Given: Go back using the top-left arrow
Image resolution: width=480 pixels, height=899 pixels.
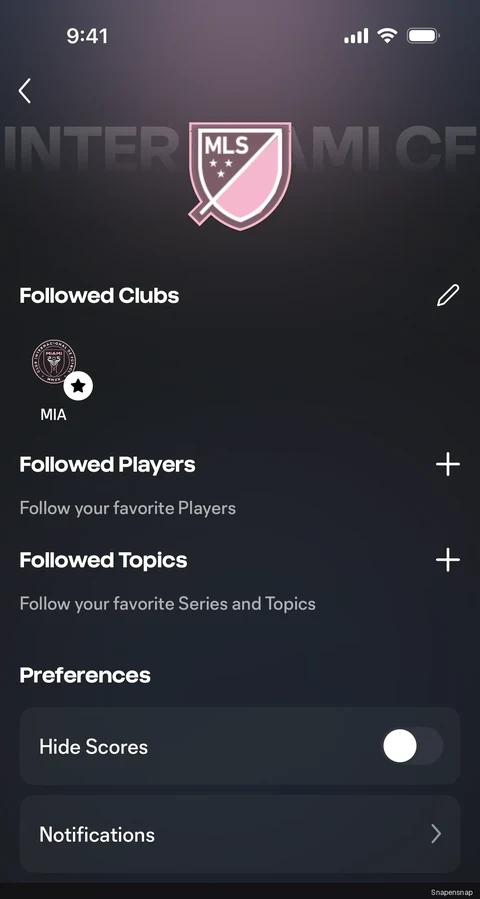Looking at the screenshot, I should tap(24, 91).
